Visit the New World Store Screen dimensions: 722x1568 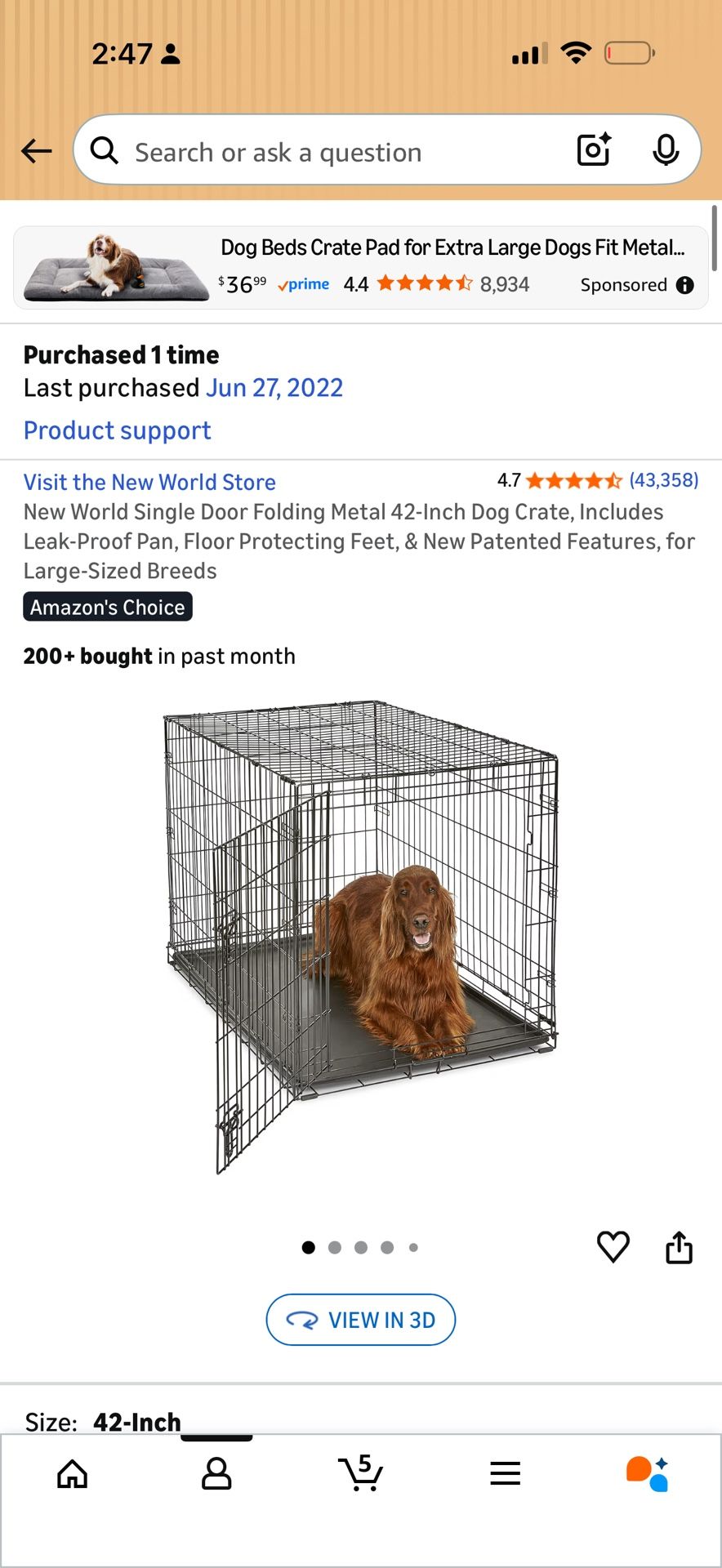(x=149, y=482)
